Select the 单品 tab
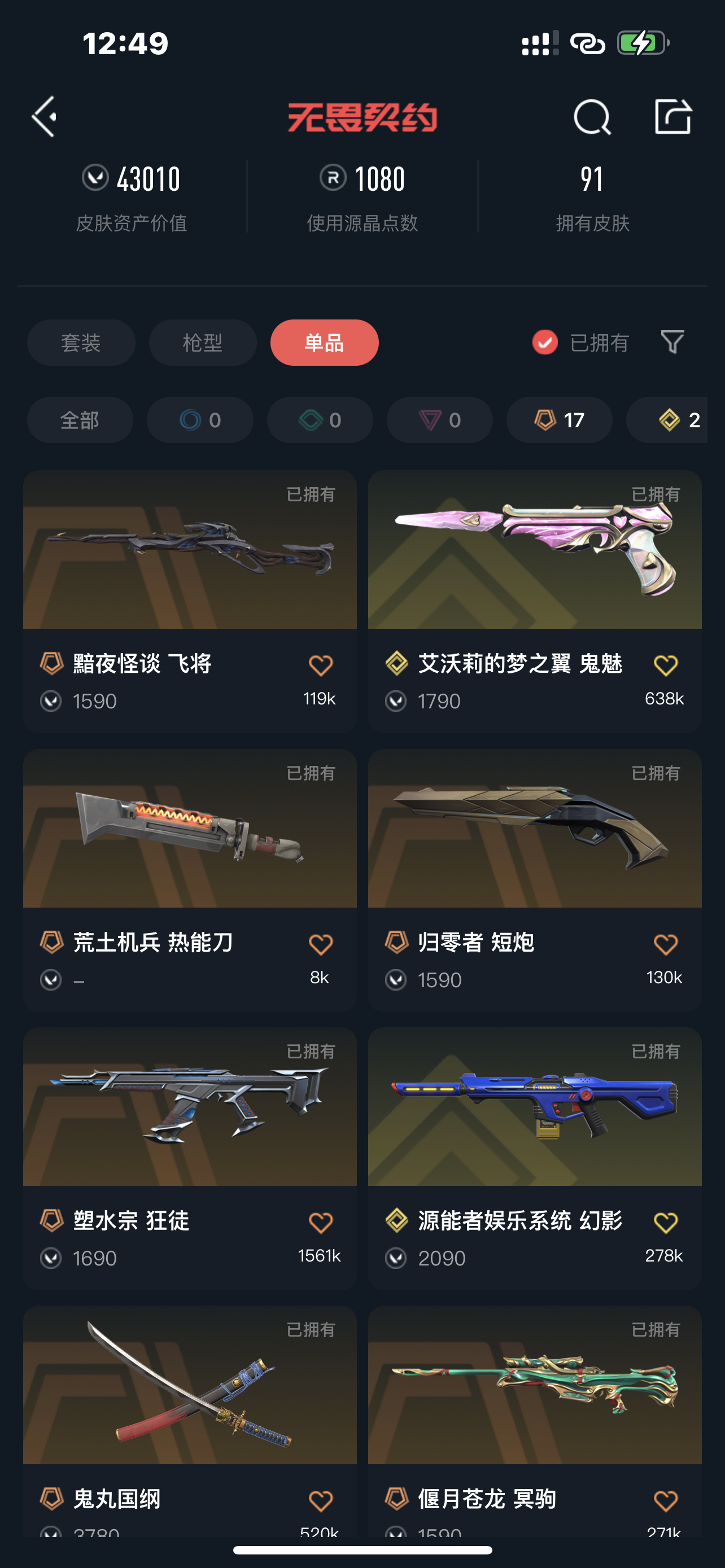Image resolution: width=725 pixels, height=1568 pixels. [325, 343]
